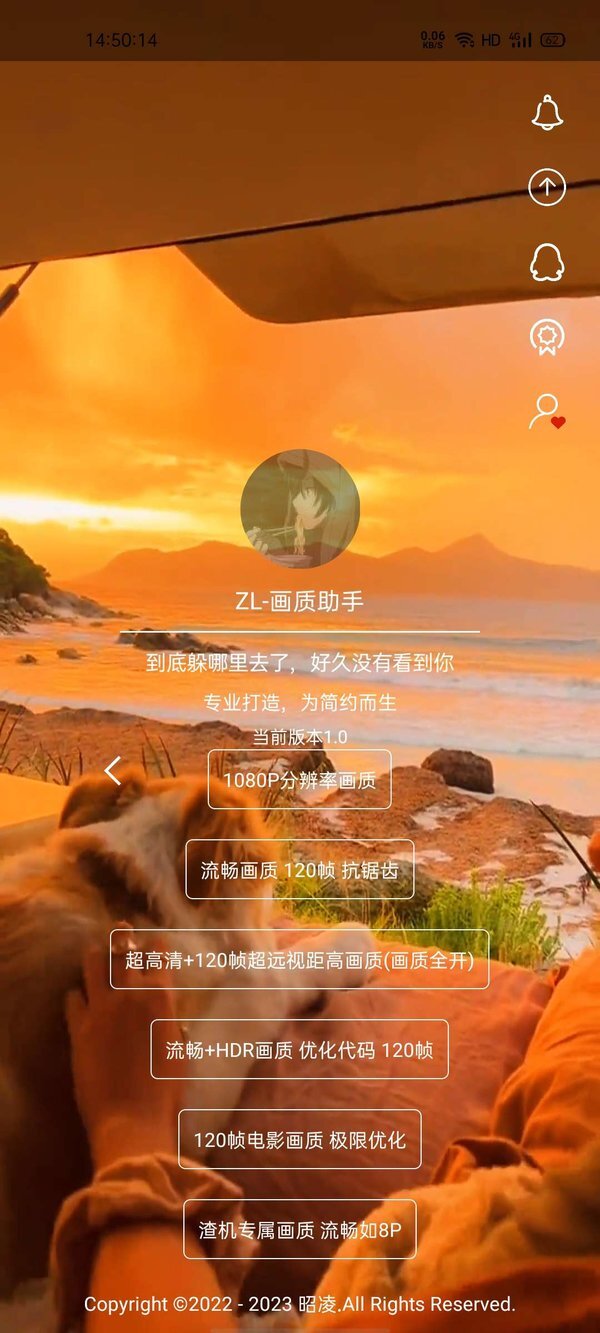Tap the ZL-画质助手 avatar picture

click(299, 509)
